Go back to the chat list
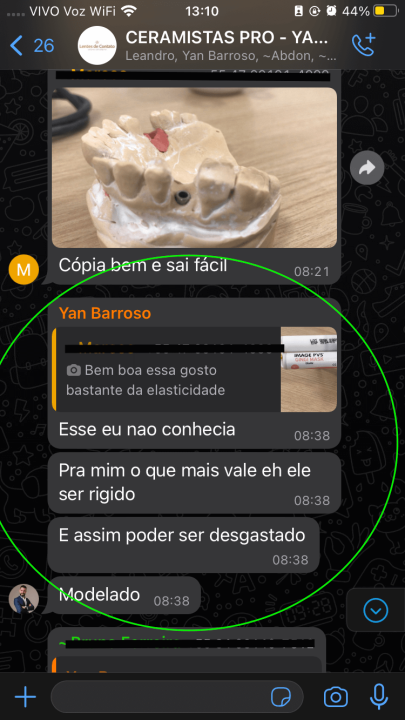Screen dimensions: 405x720 click(31, 45)
